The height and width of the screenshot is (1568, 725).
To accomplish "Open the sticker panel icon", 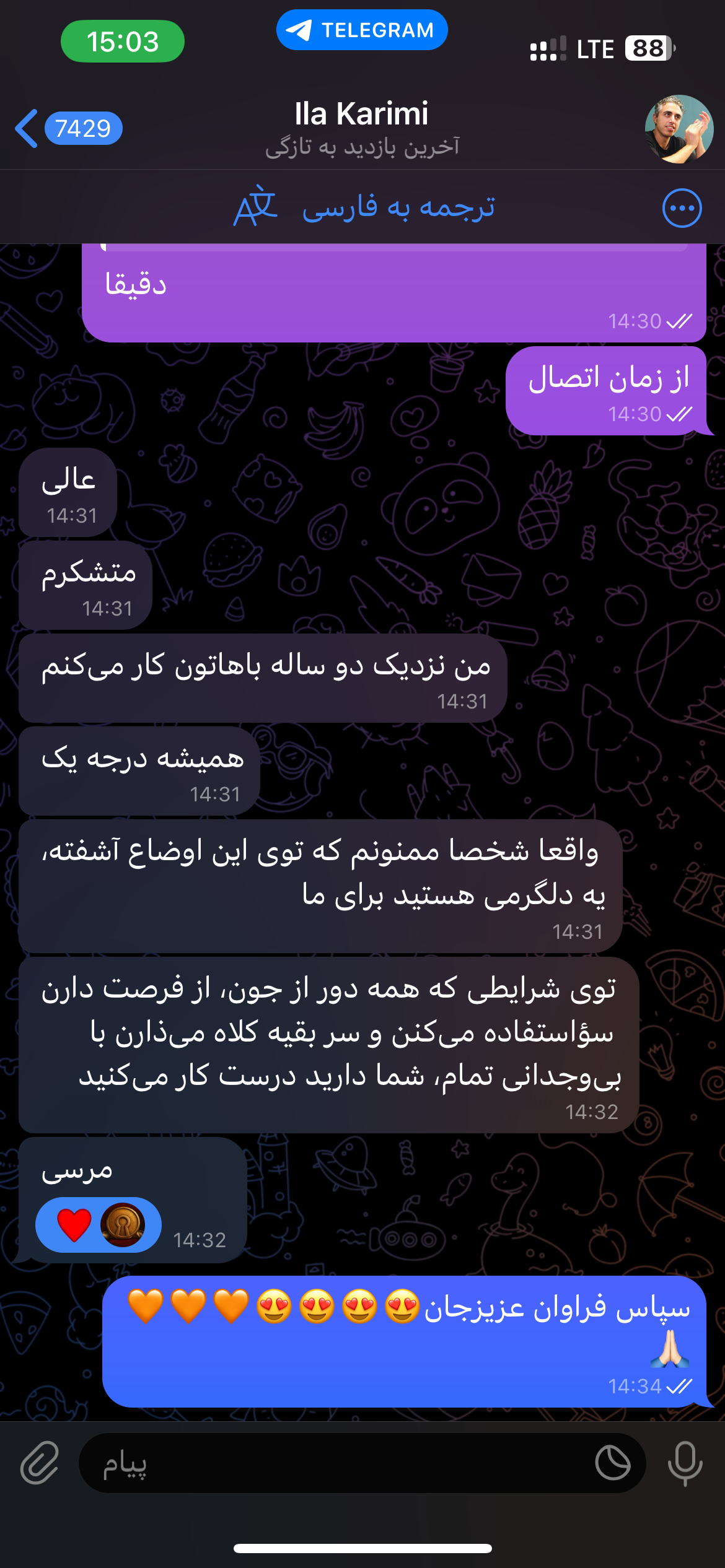I will point(612,1464).
